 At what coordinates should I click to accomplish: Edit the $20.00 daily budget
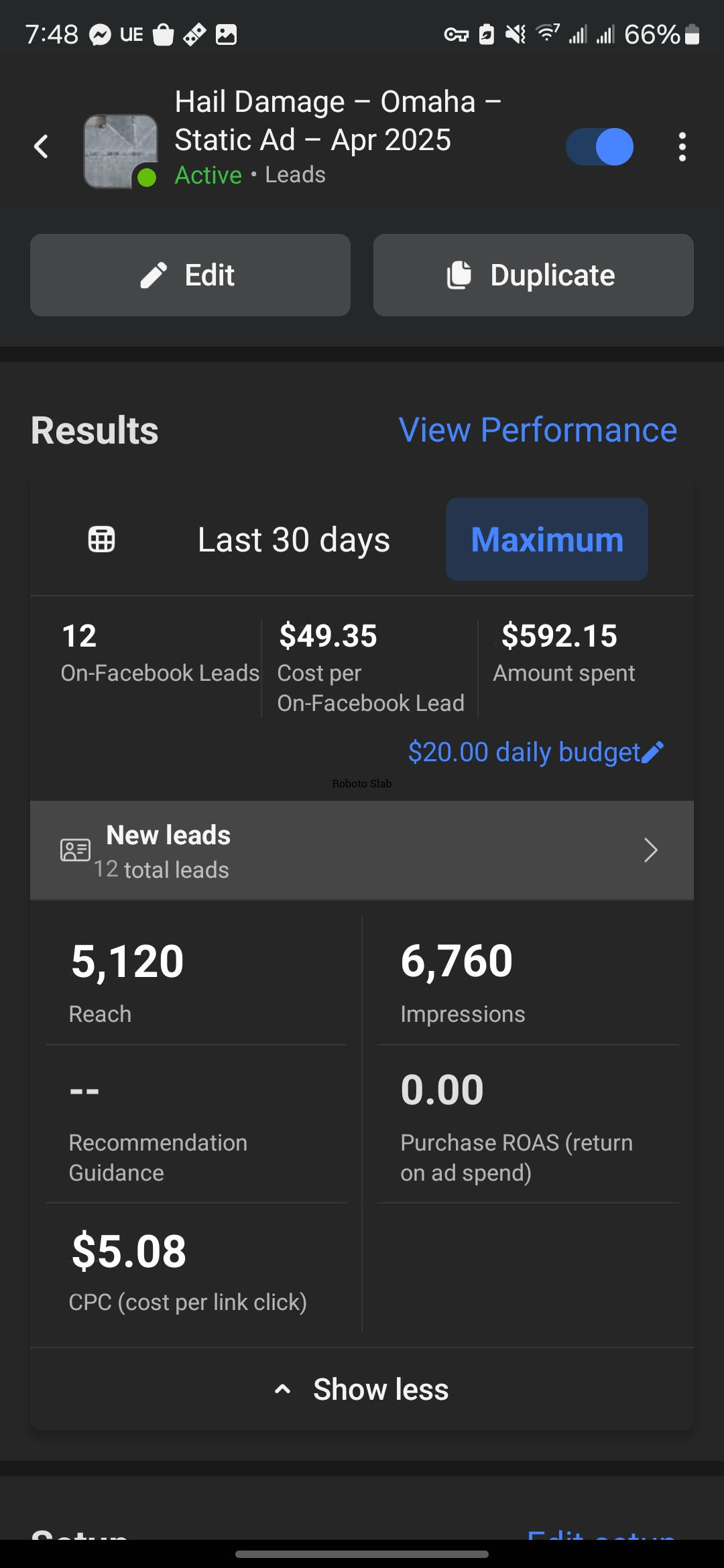click(536, 752)
